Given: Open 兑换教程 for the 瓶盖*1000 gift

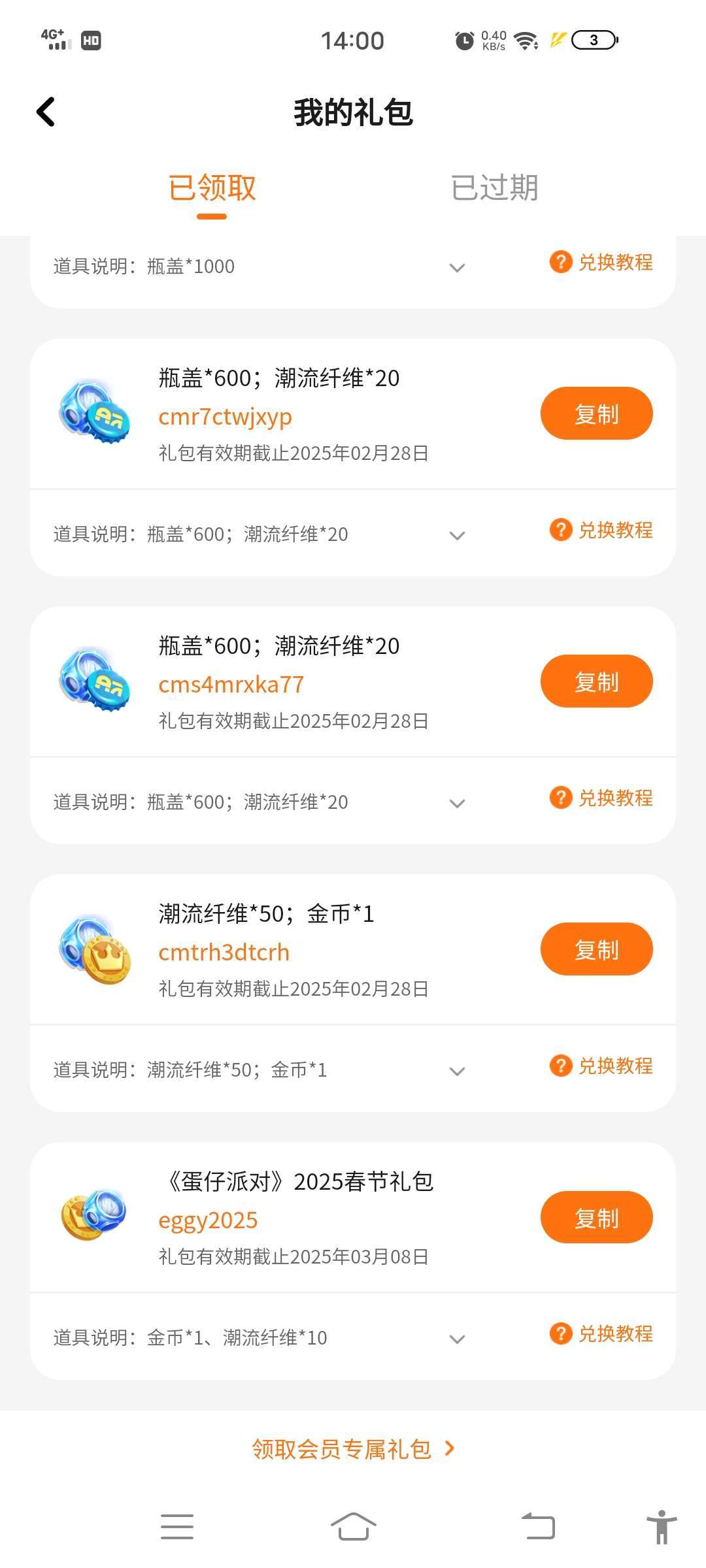Looking at the screenshot, I should (x=601, y=263).
